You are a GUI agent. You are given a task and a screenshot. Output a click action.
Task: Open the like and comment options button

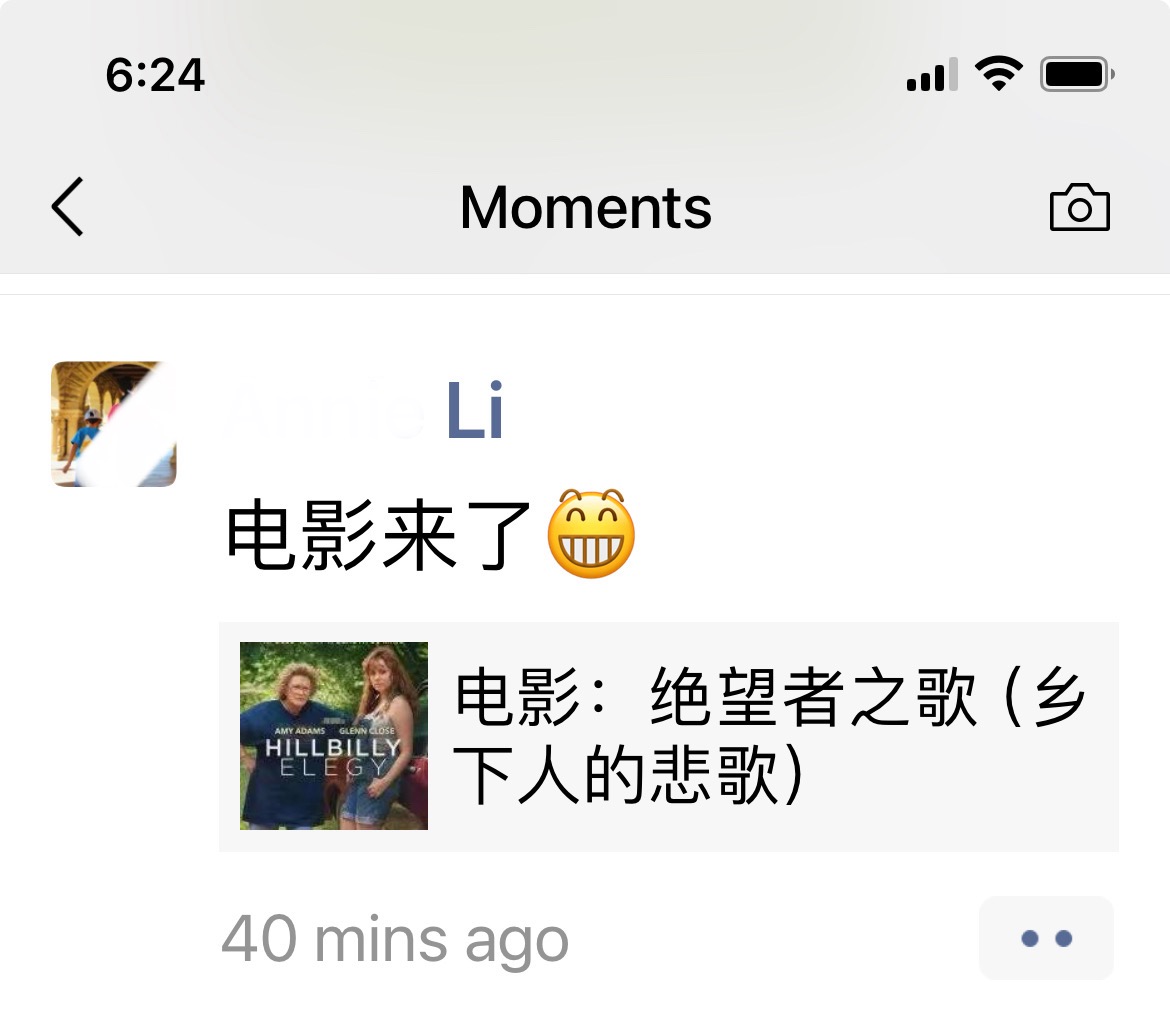[1045, 938]
